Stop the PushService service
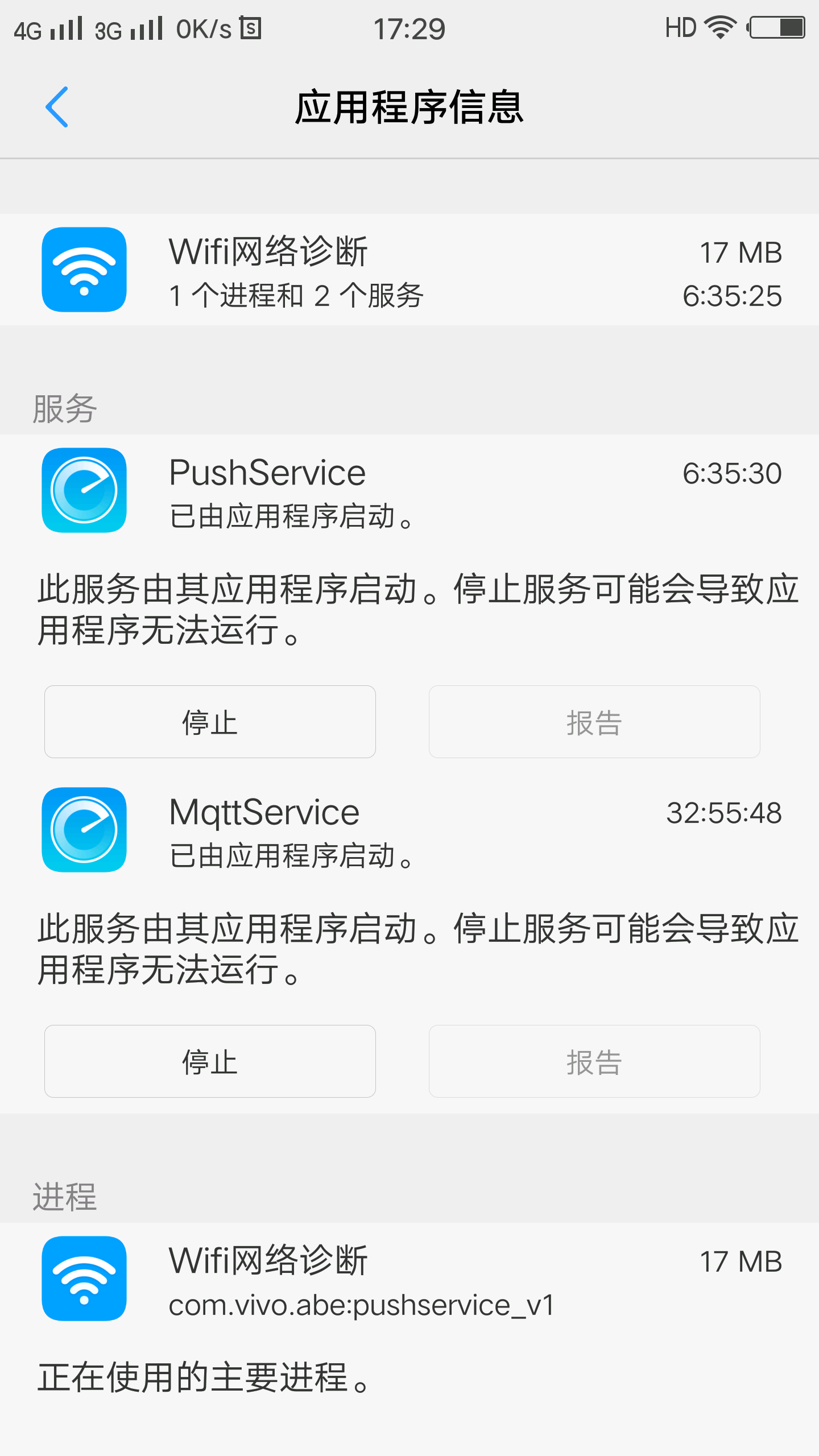 209,721
